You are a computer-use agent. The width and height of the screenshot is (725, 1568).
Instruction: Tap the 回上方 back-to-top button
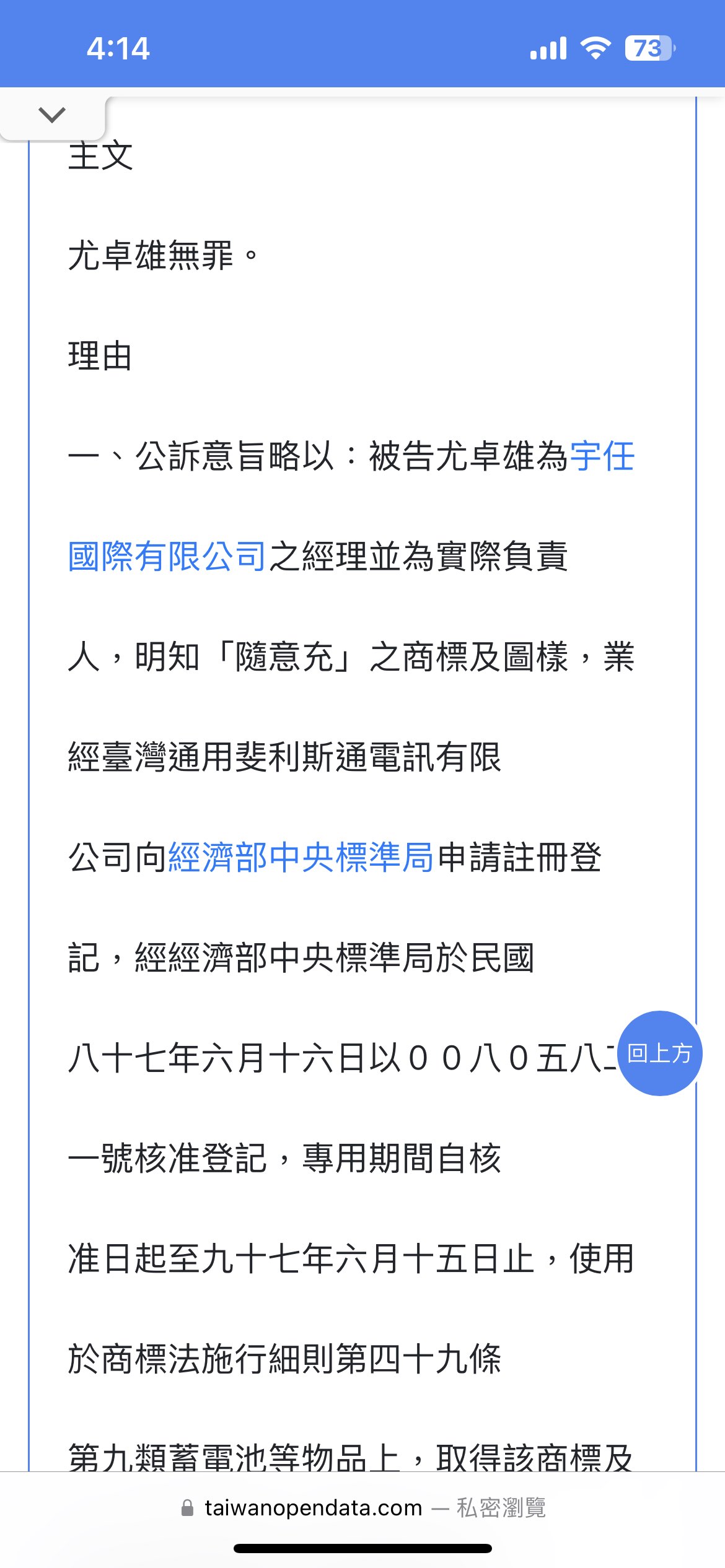660,1053
